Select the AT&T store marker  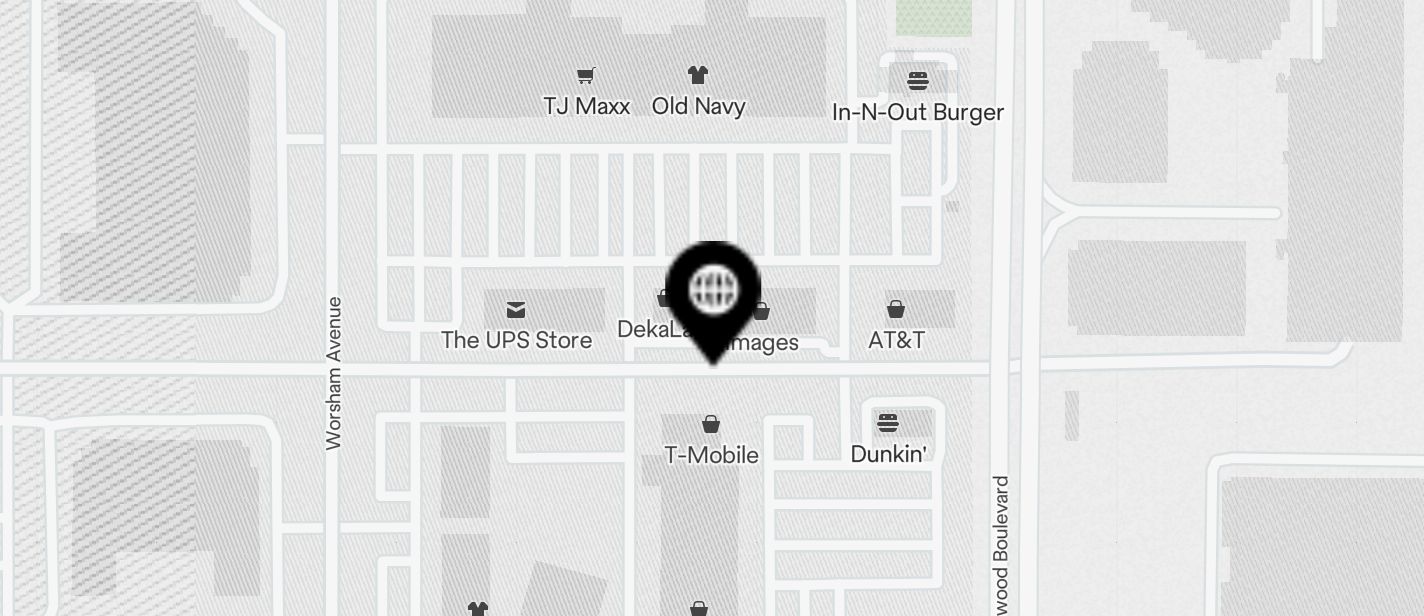click(x=896, y=310)
